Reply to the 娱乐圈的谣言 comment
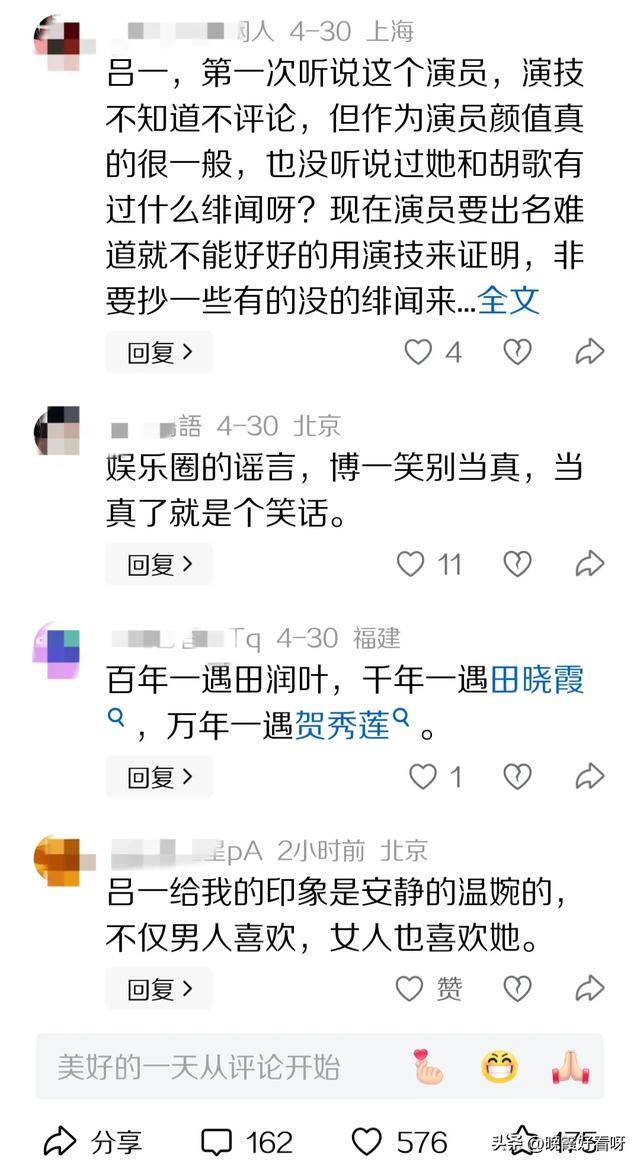Viewport: 640px width, 1166px height. tap(158, 564)
